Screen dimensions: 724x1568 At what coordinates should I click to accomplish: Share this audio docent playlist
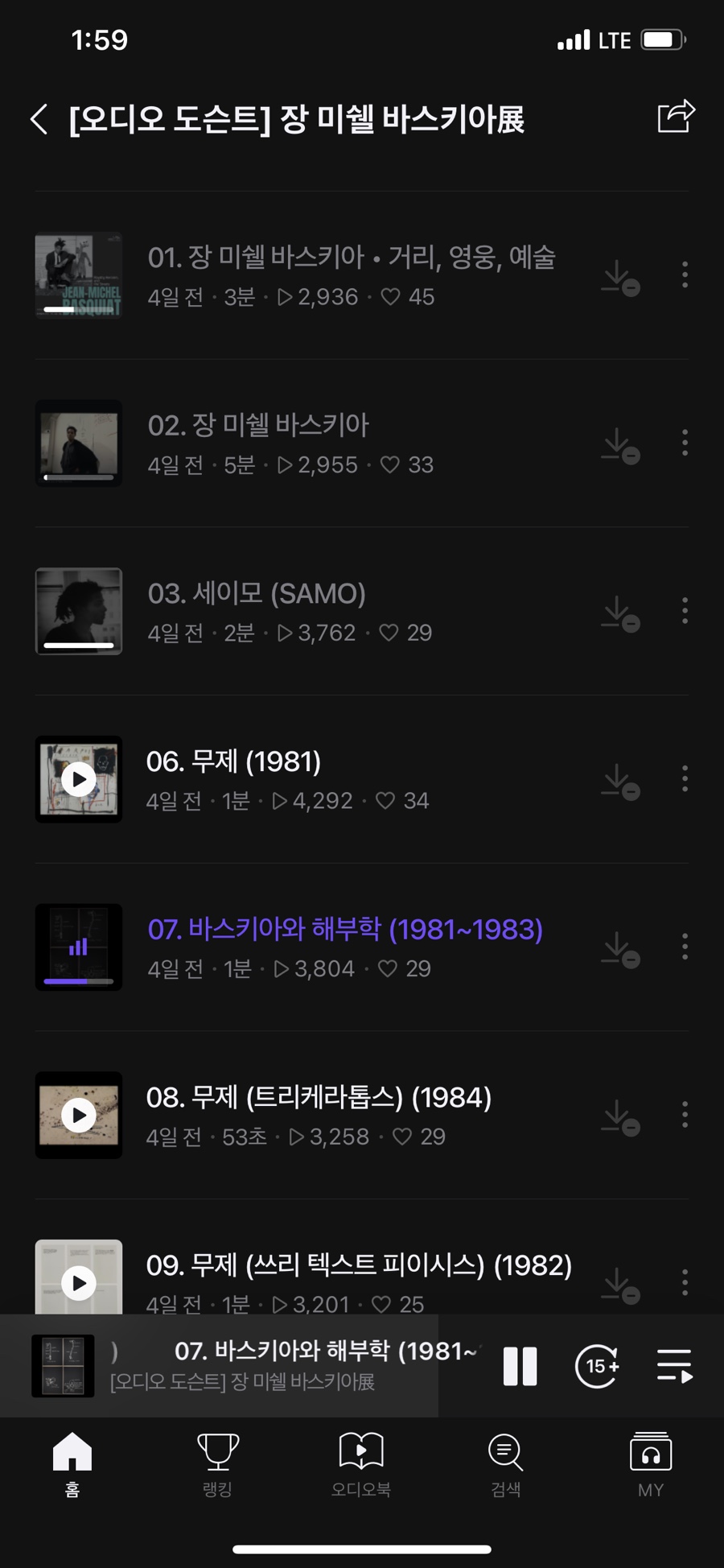[676, 117]
